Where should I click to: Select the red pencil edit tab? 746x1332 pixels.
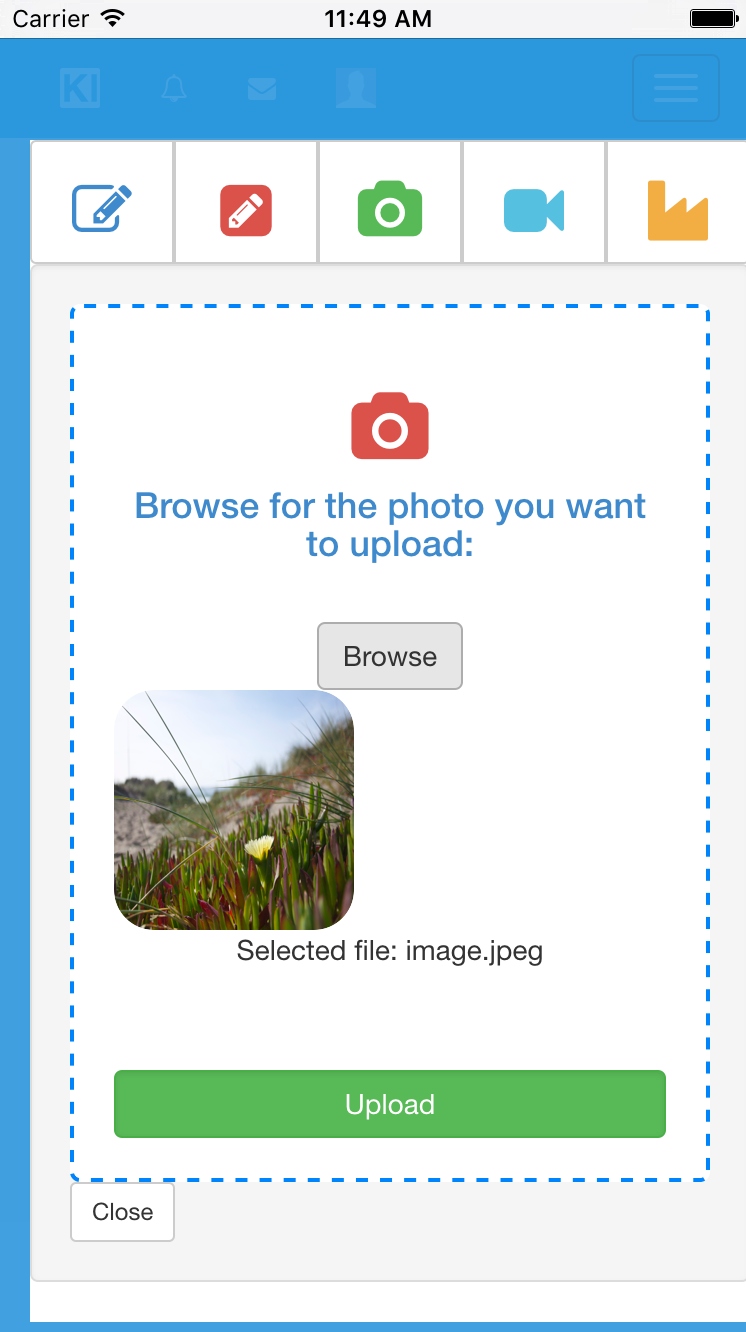[x=246, y=209]
